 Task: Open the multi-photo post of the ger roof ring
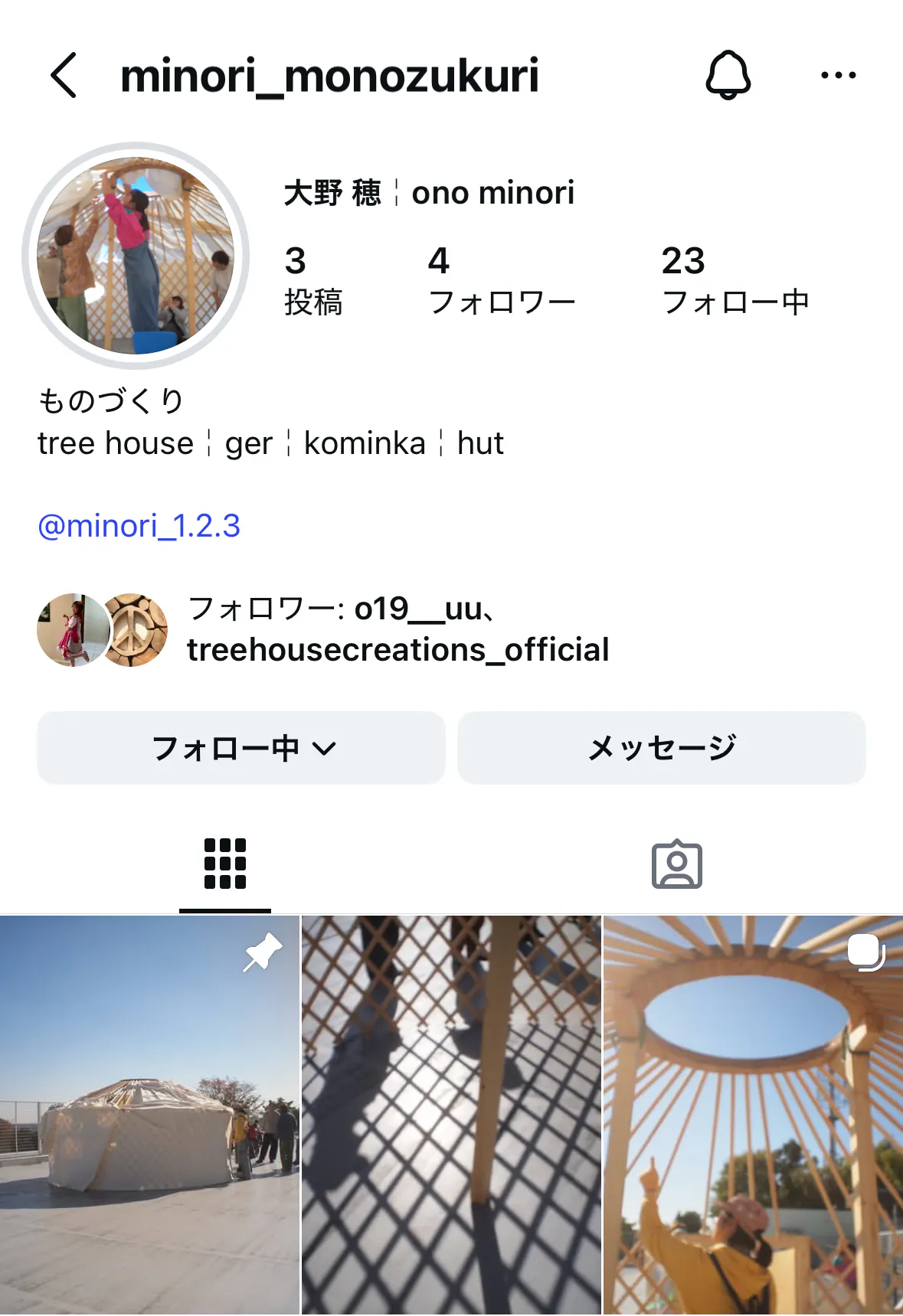(x=753, y=1115)
